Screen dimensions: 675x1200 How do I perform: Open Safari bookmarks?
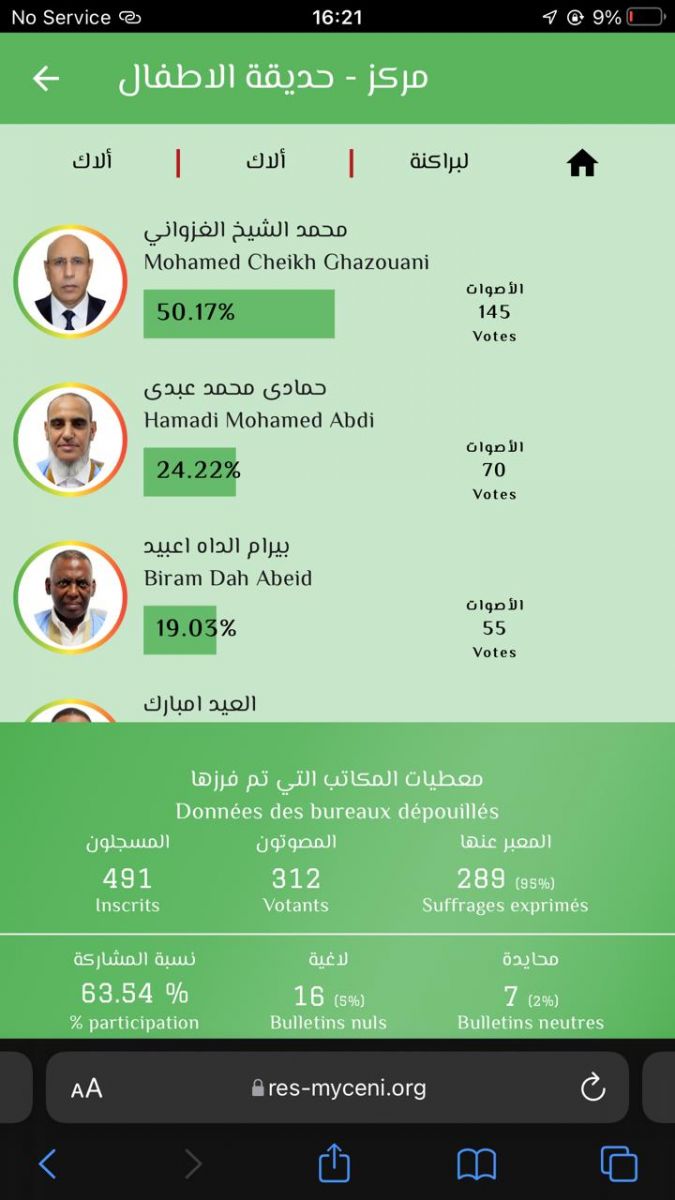click(x=477, y=1164)
